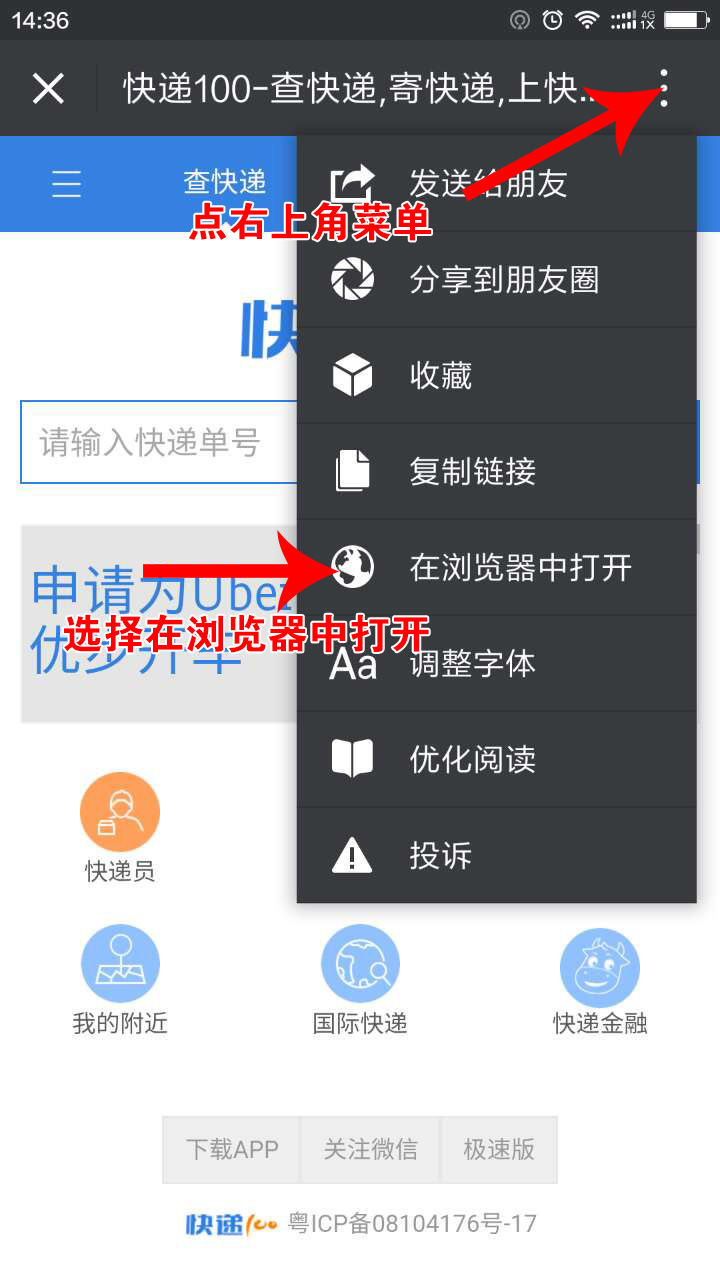Open the 快递金融 section

point(600,980)
